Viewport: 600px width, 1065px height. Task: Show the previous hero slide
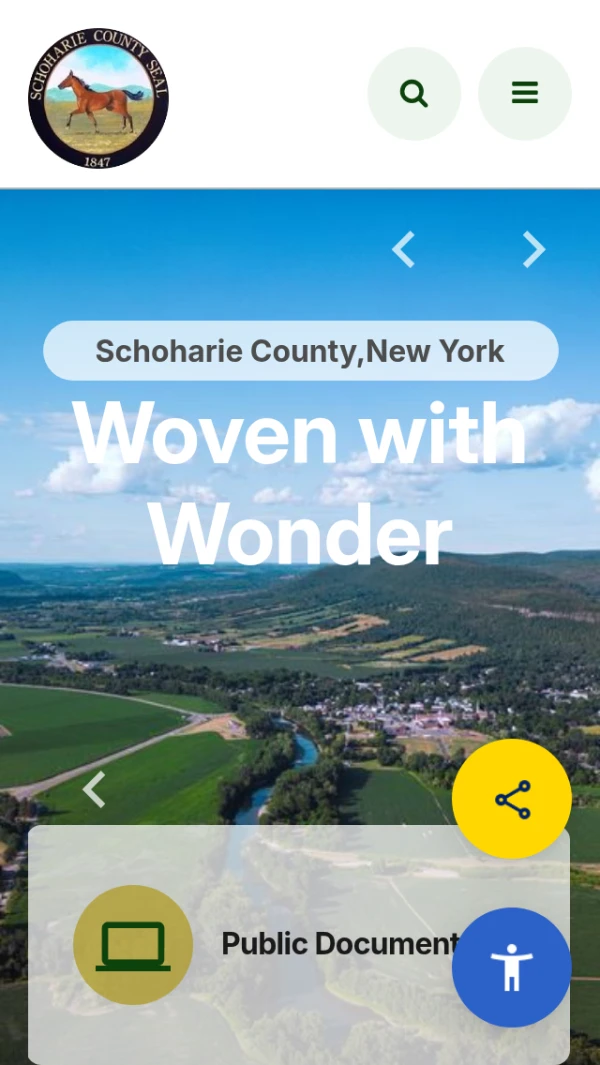[403, 249]
